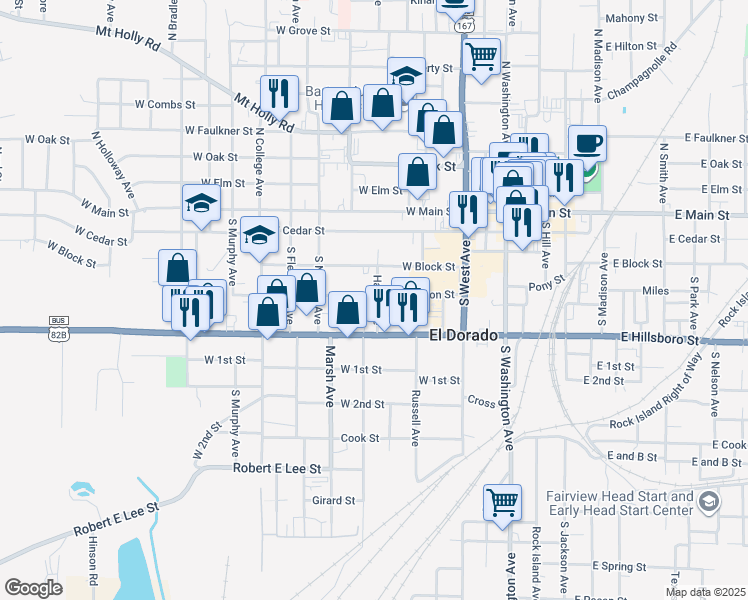Select the shopping bag marker left of W Block St

[x=309, y=289]
